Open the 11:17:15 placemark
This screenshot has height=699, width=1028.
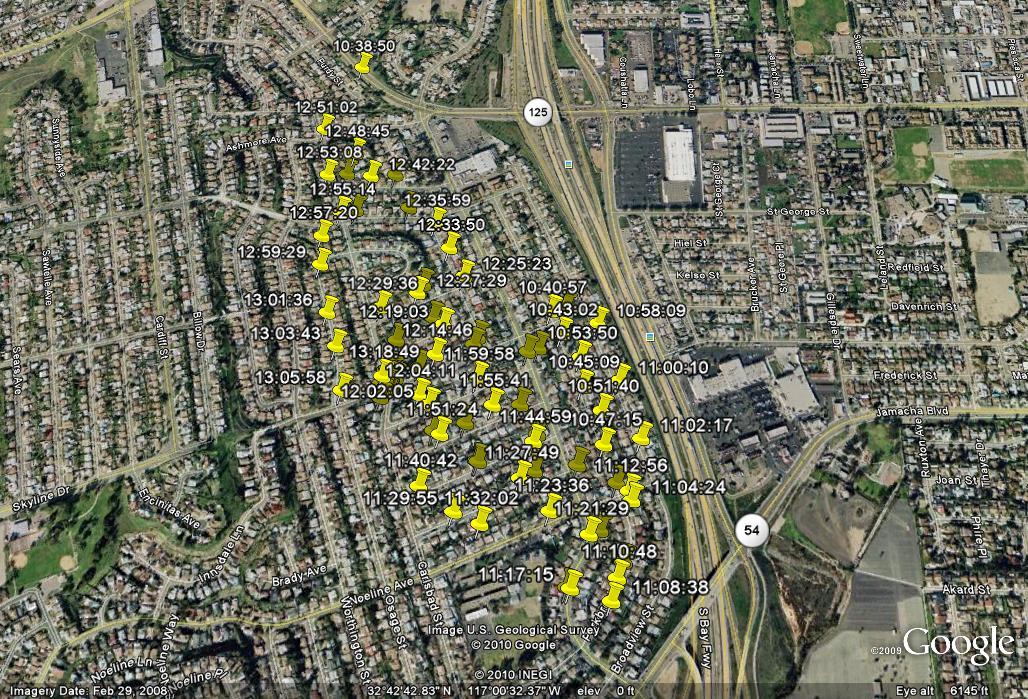coord(572,582)
